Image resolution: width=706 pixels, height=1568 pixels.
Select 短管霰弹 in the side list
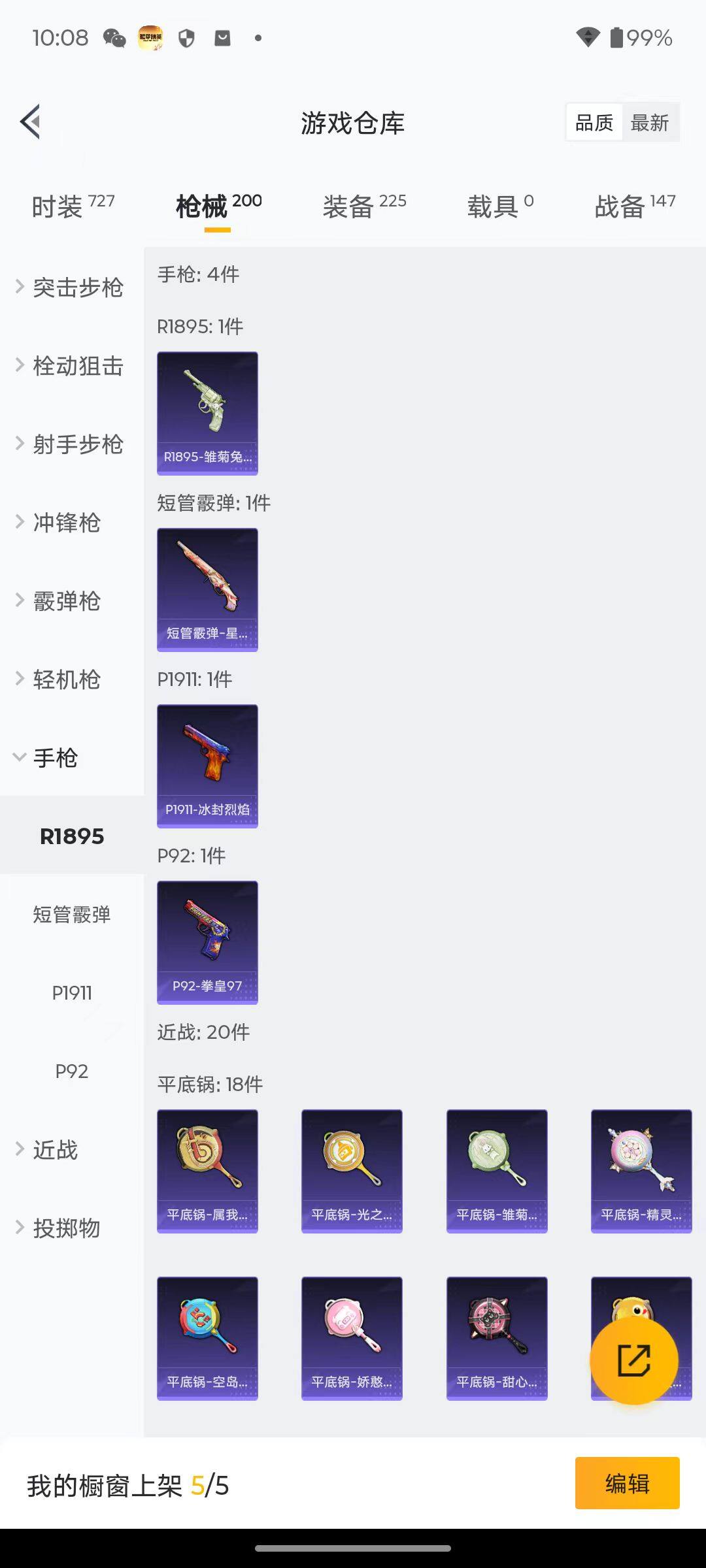(x=72, y=914)
